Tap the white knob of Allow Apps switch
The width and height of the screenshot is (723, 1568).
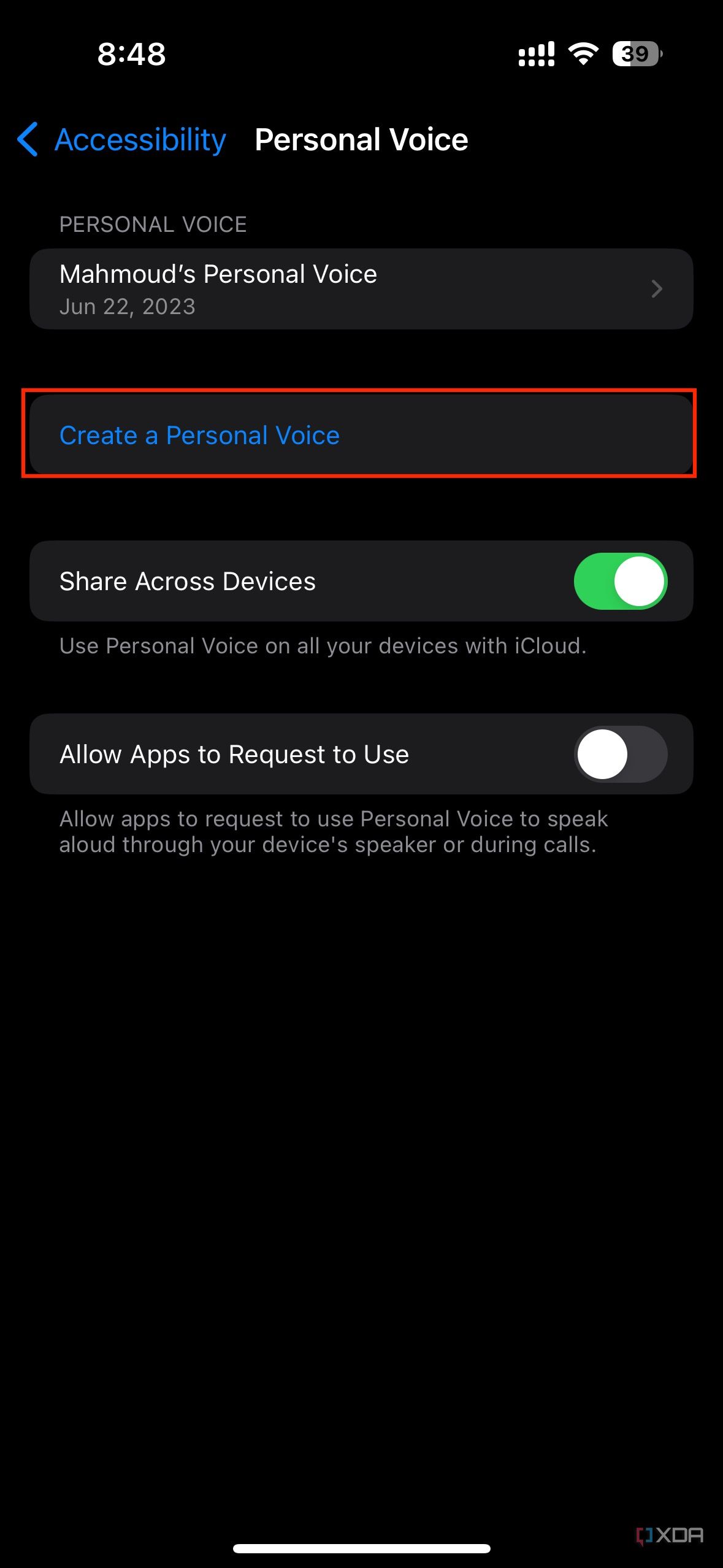(x=602, y=754)
